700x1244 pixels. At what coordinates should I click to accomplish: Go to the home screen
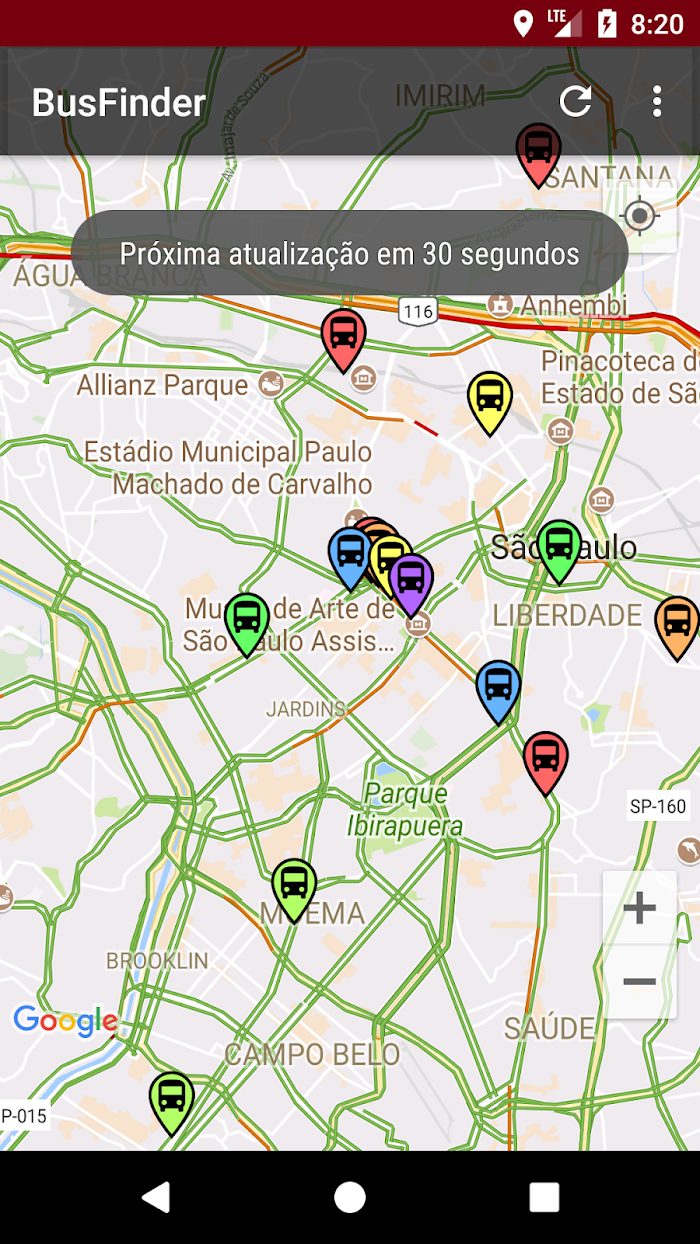point(350,1197)
